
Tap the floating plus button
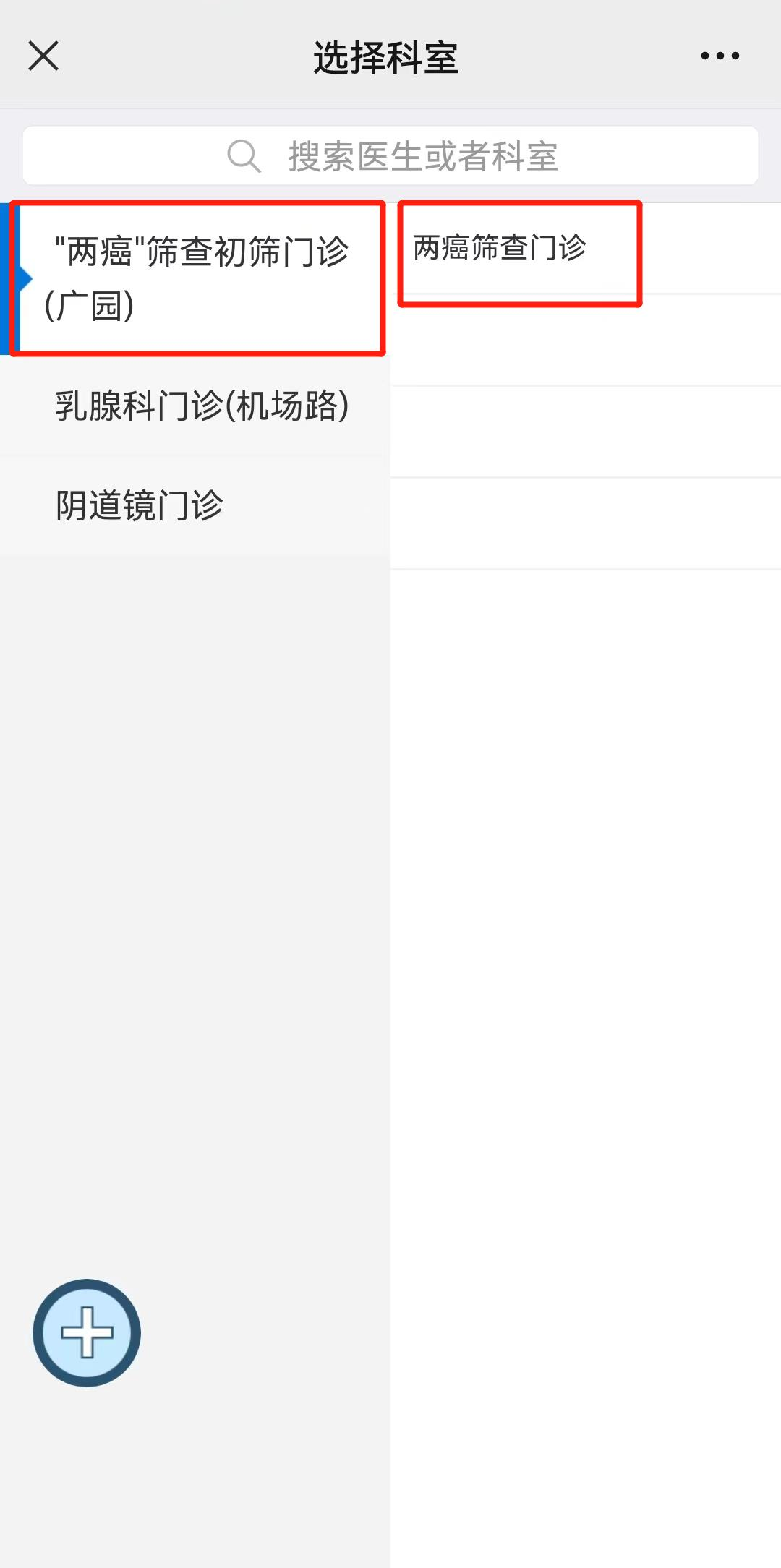click(87, 1332)
